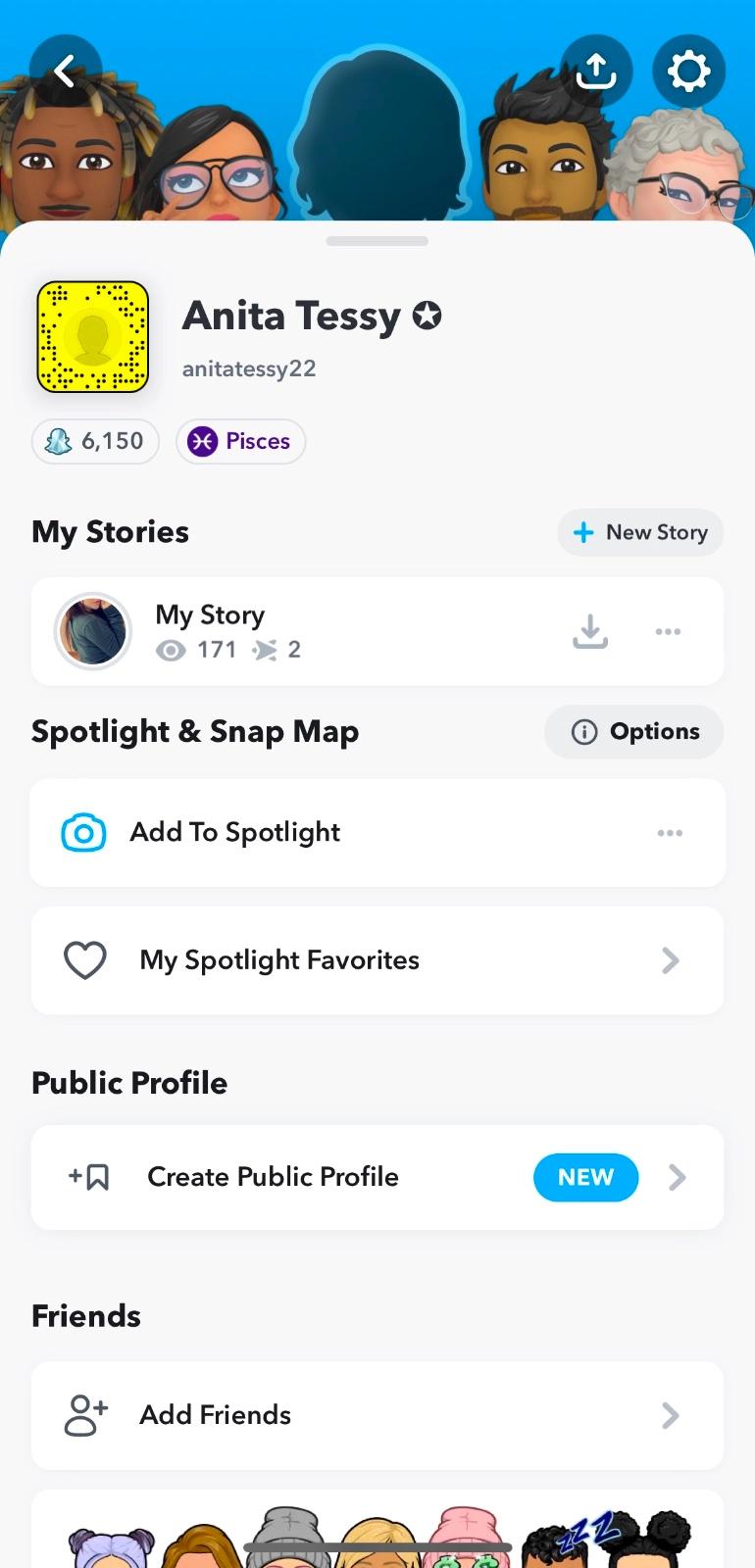Open settings gear icon

pos(688,71)
